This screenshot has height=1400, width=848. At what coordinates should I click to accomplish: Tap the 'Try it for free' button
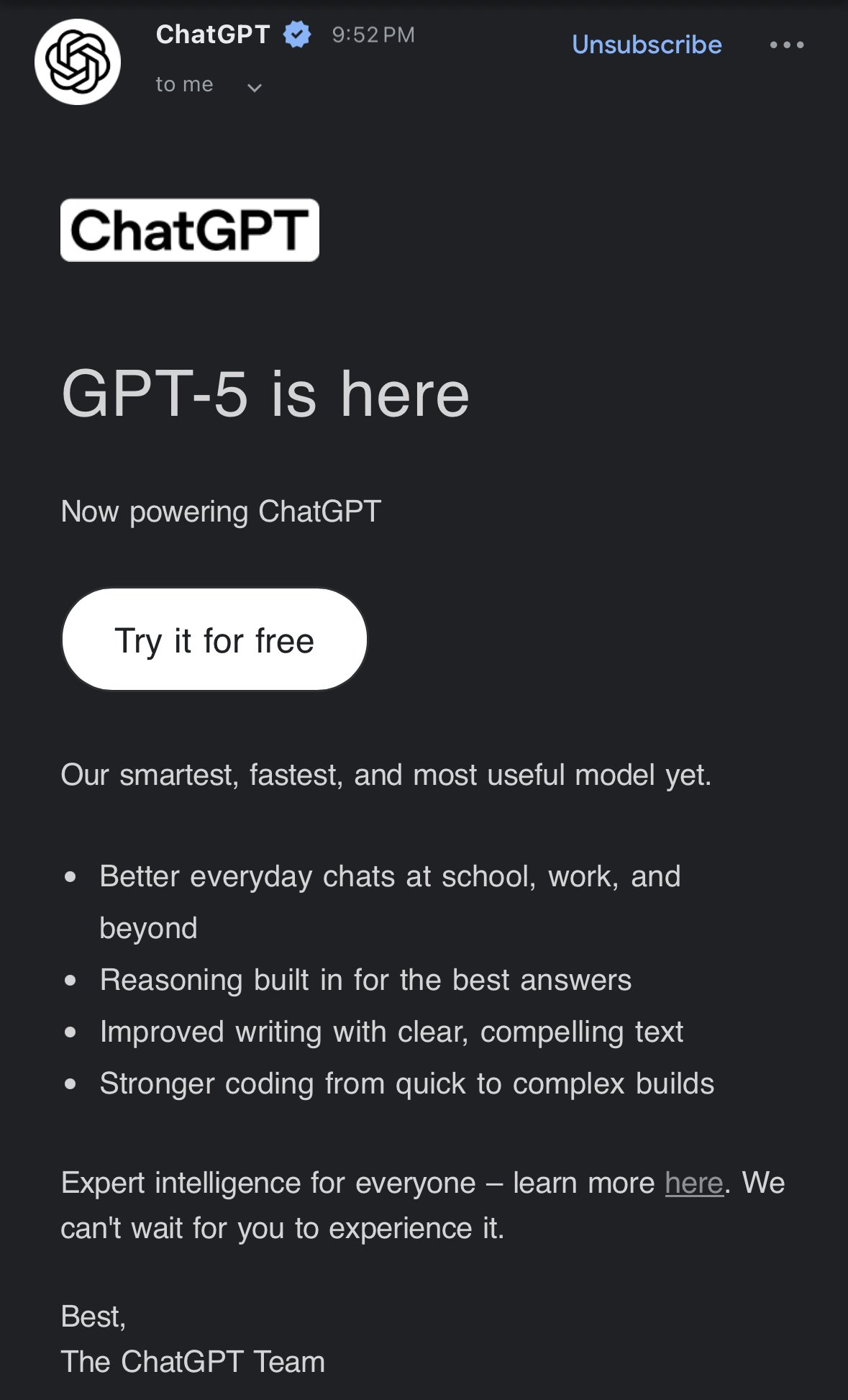[x=214, y=640]
